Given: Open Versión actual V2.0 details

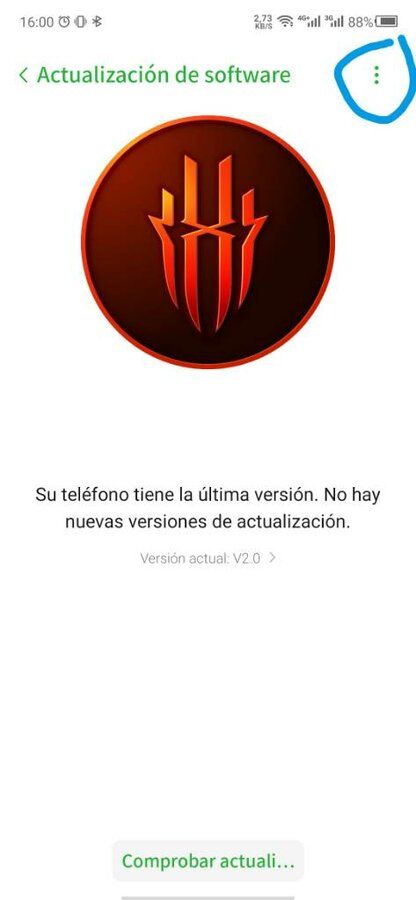Looking at the screenshot, I should coord(208,558).
